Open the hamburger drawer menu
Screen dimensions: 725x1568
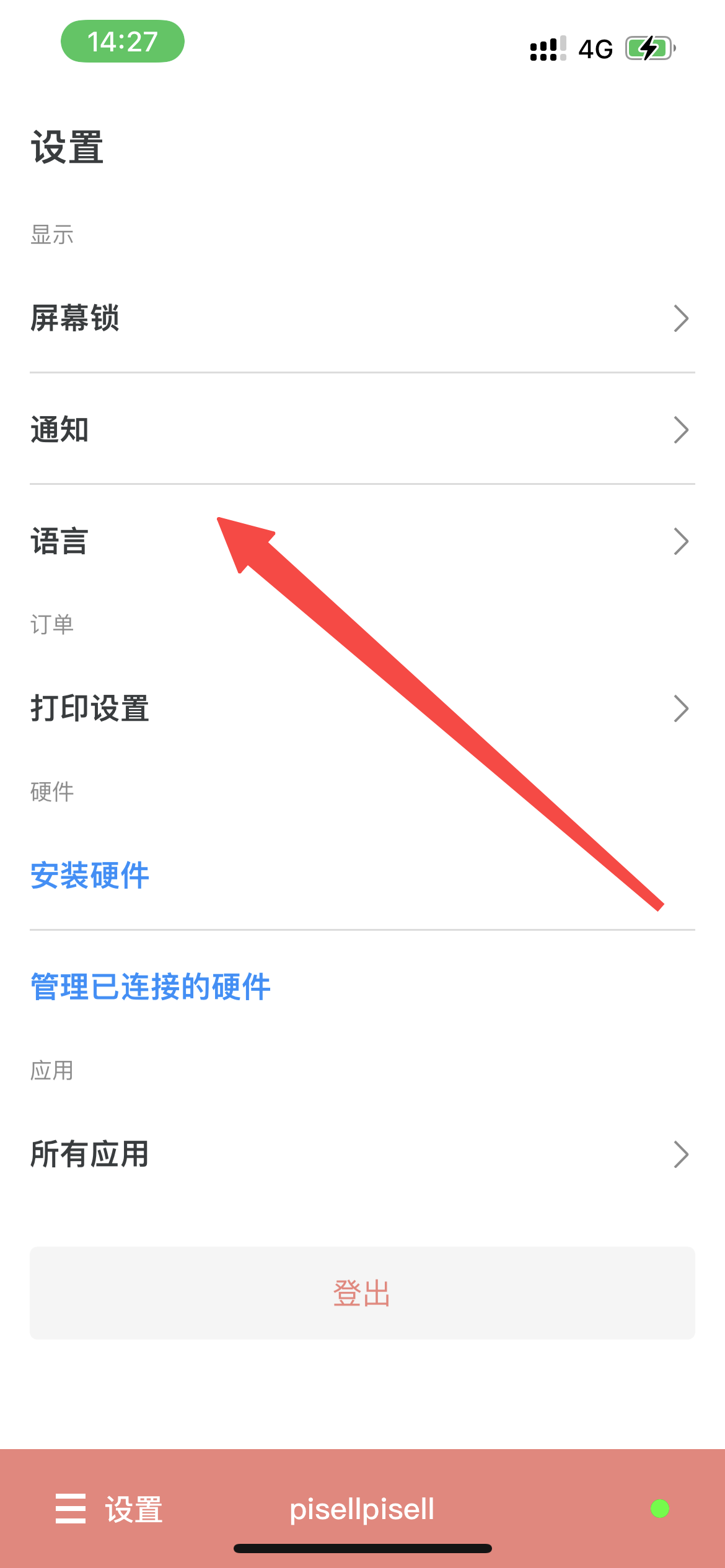click(71, 1509)
